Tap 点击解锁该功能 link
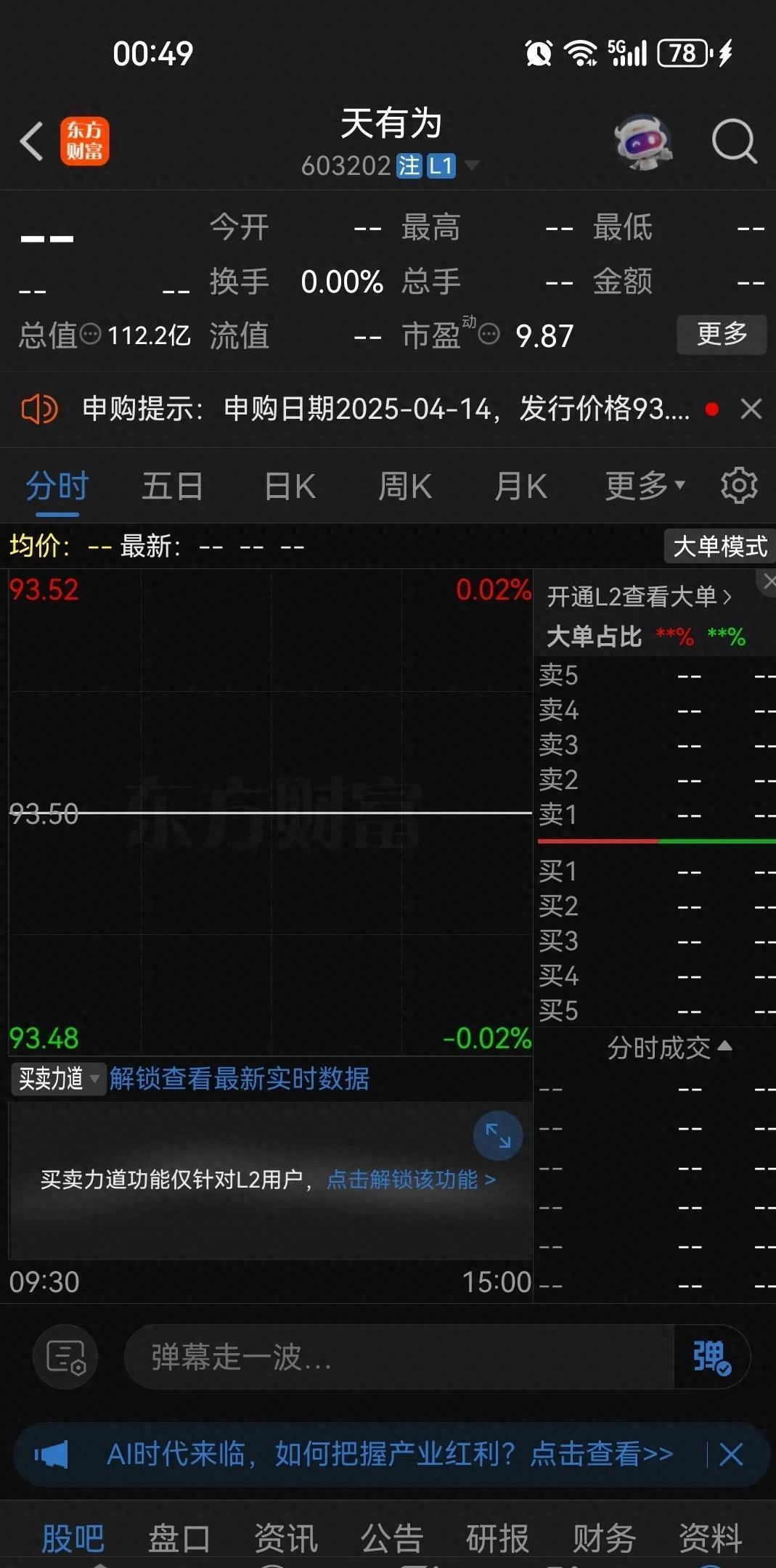776x1568 pixels. click(x=412, y=1180)
